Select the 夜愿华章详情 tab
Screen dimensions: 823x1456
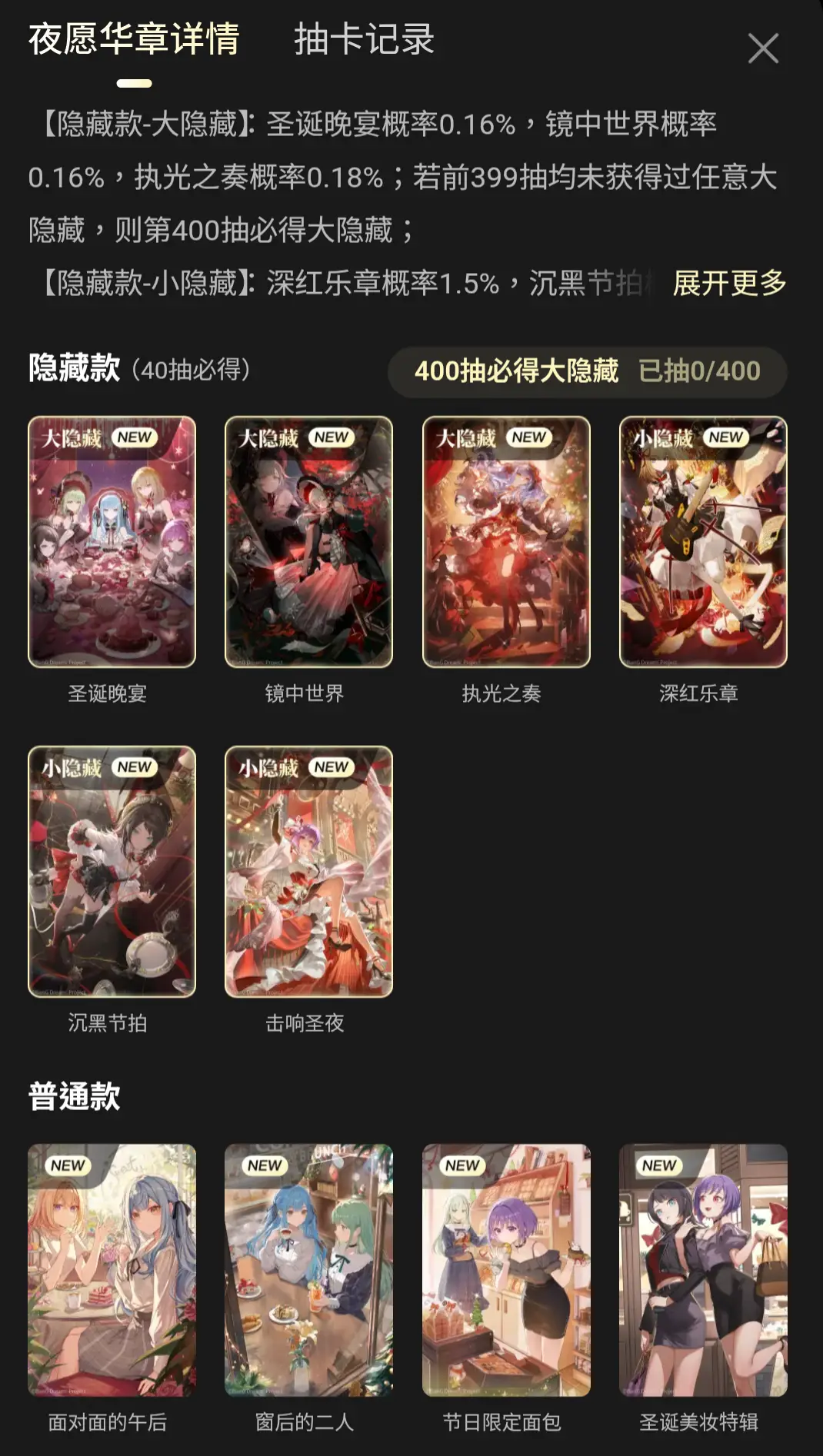[134, 39]
